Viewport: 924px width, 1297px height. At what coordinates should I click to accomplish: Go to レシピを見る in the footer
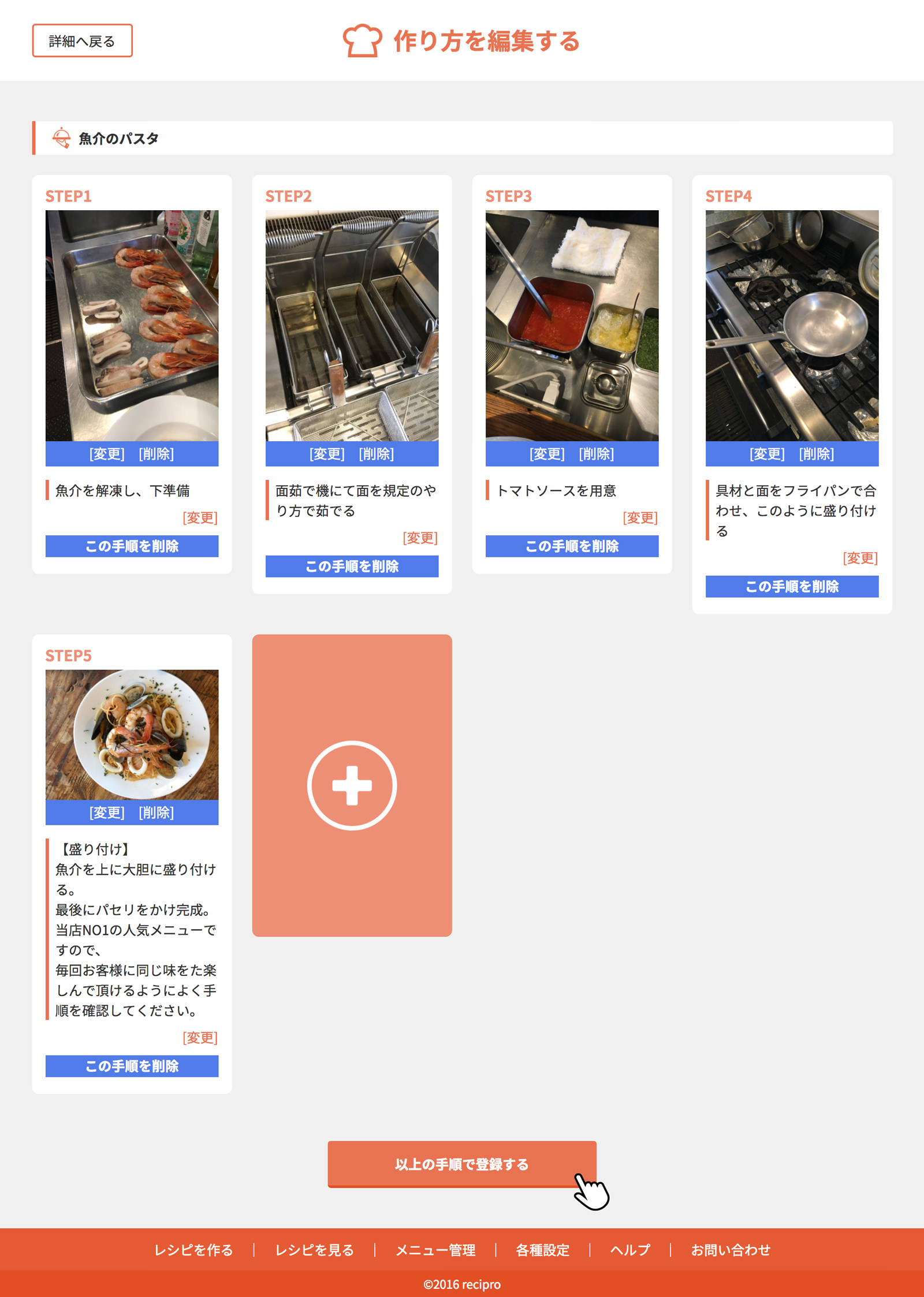(314, 1250)
